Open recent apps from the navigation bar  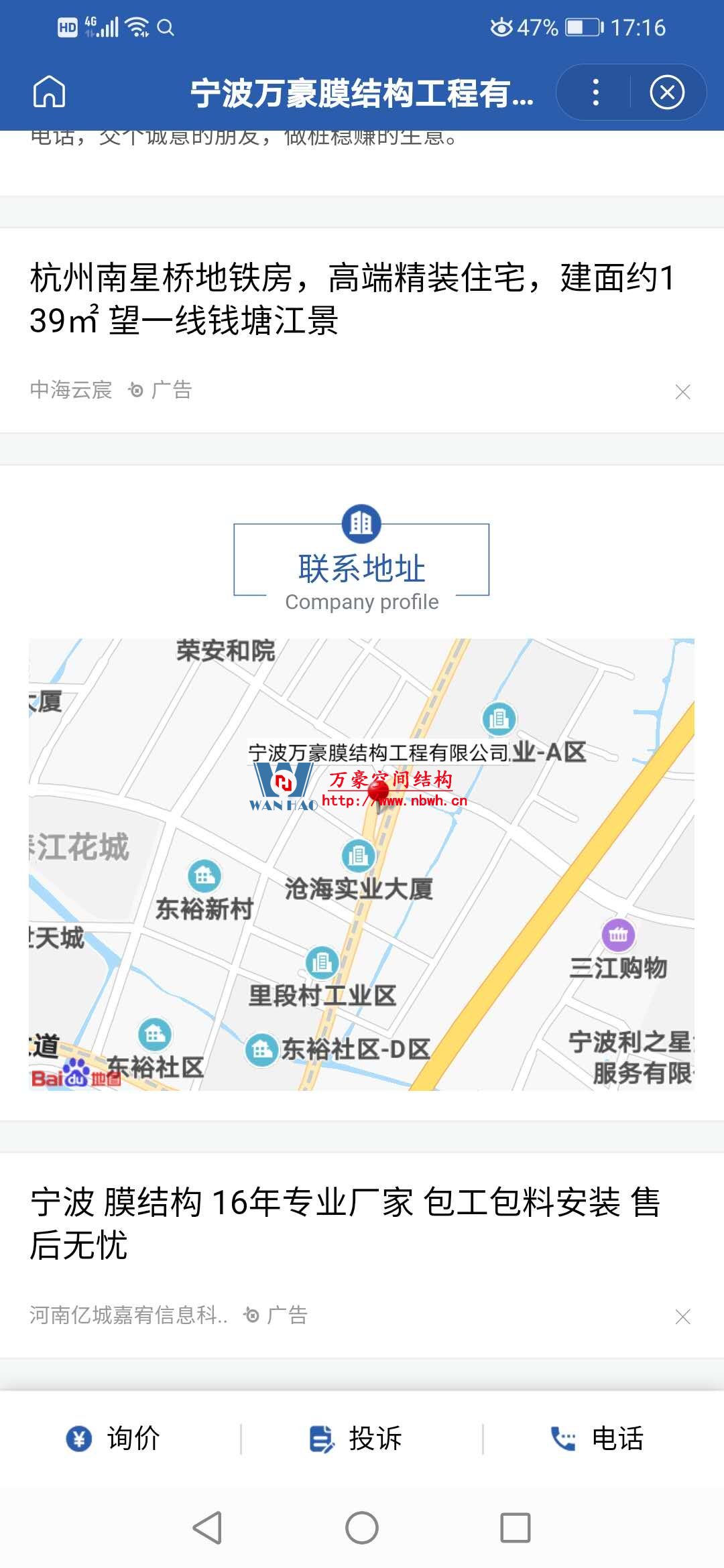click(516, 1528)
